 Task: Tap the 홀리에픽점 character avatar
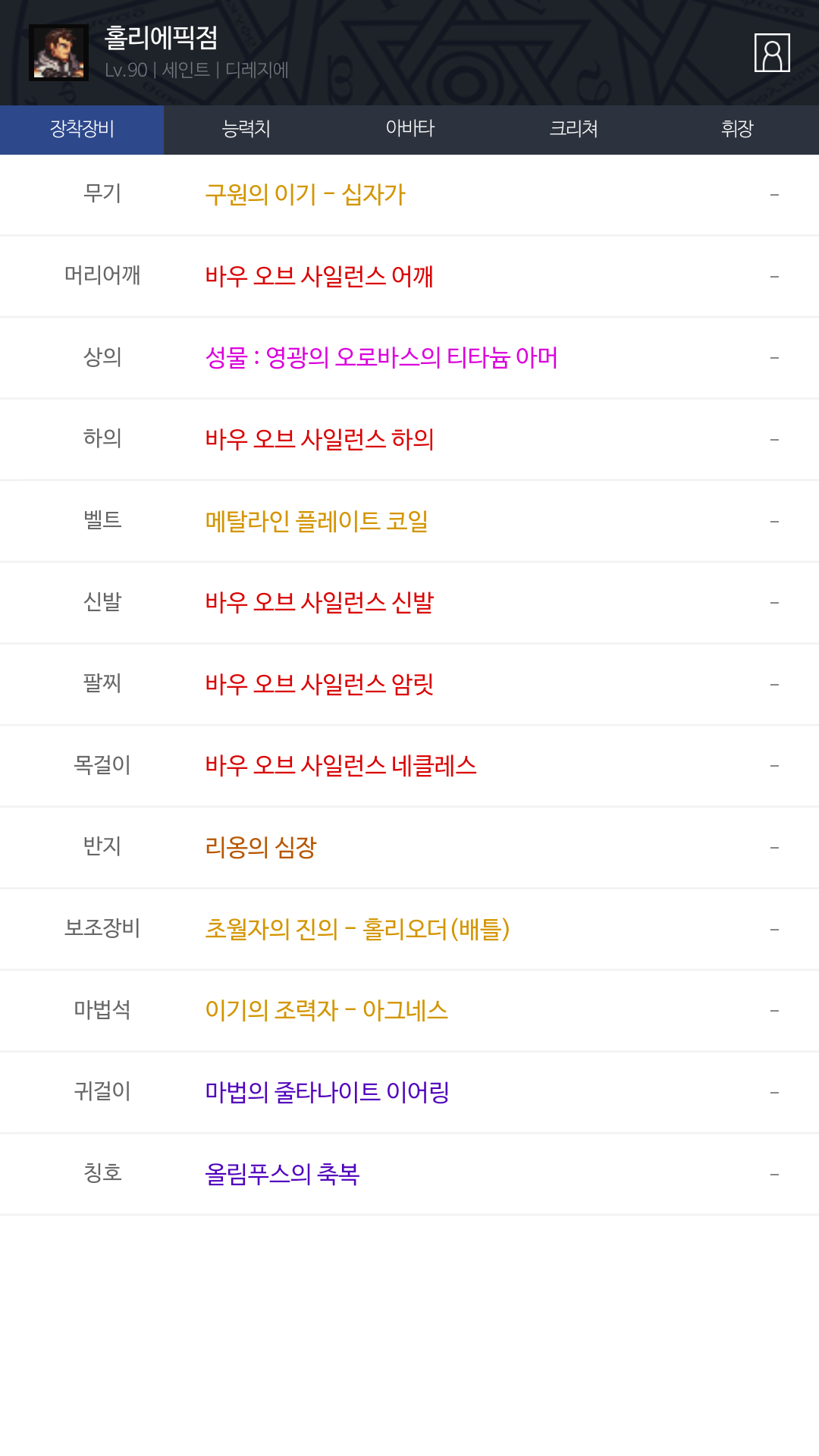pyautogui.click(x=59, y=53)
